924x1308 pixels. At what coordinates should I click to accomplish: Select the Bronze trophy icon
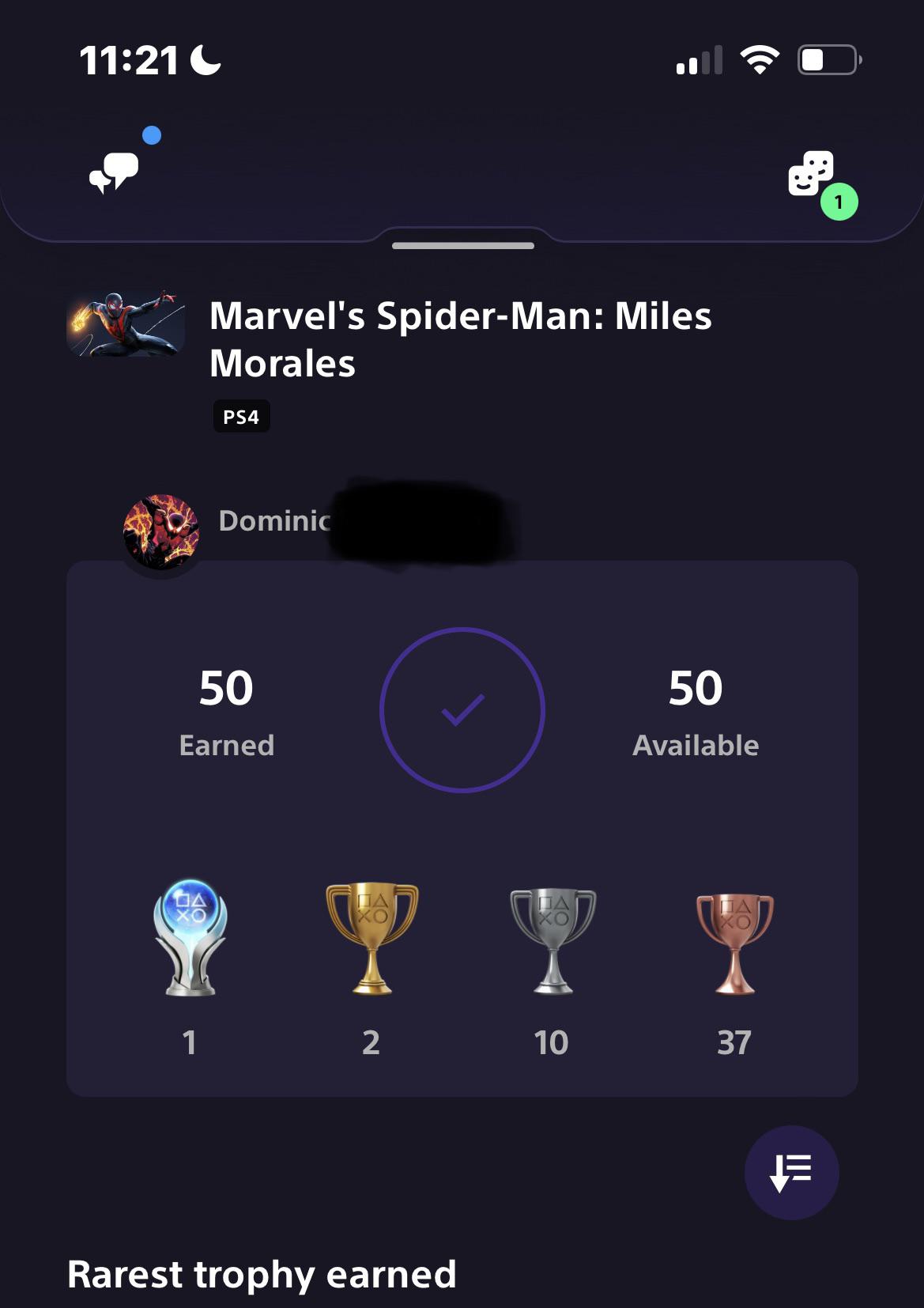[734, 941]
